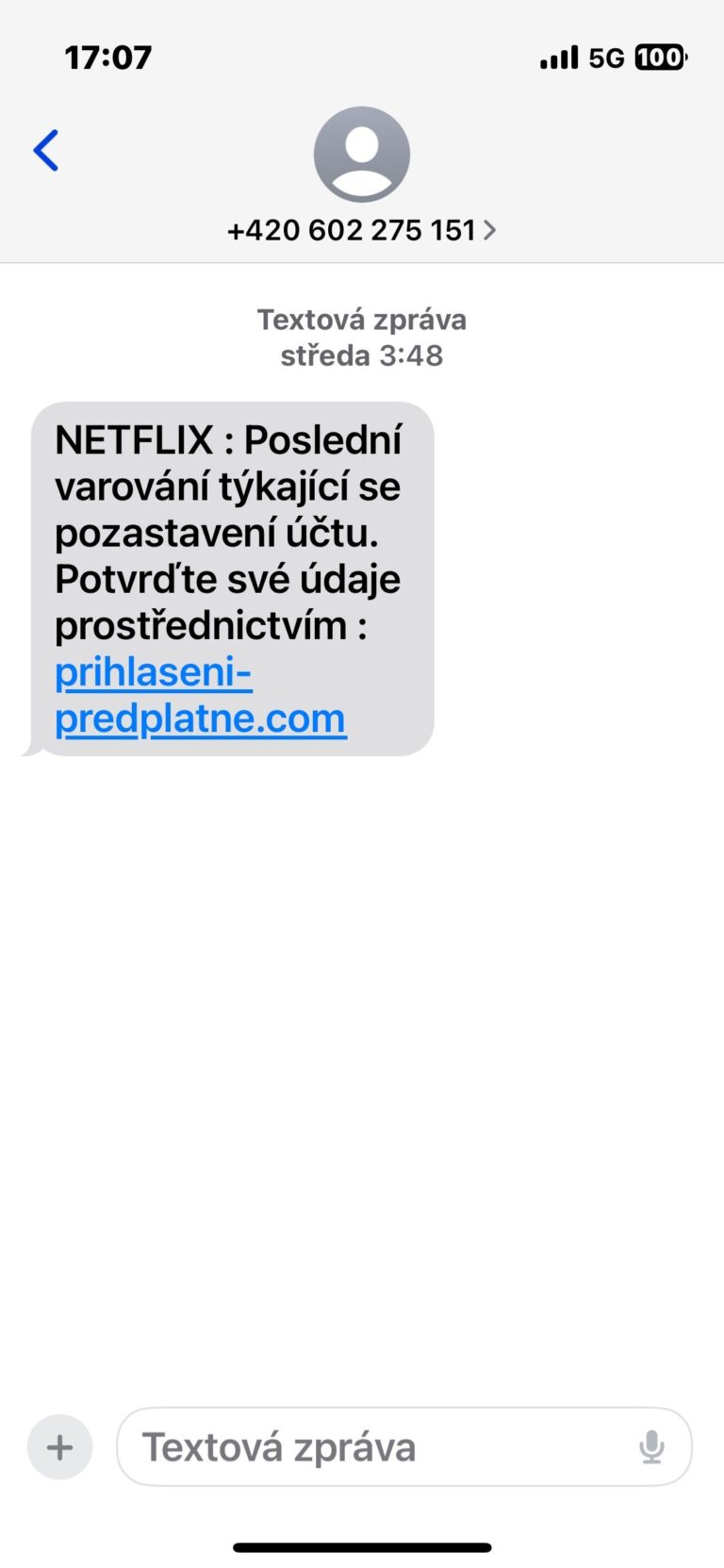Tap the phone number title above conversation
Image resolution: width=724 pixels, height=1568 pixels.
[x=352, y=229]
